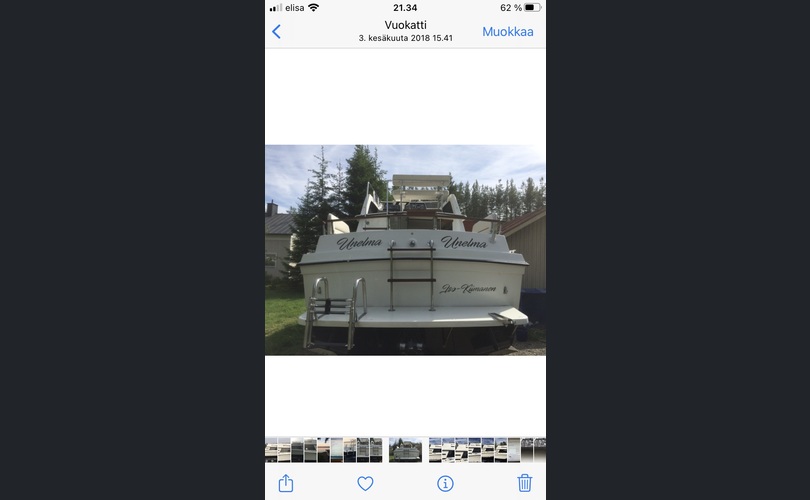Select the first thumbnail in the filmstrip

271,450
